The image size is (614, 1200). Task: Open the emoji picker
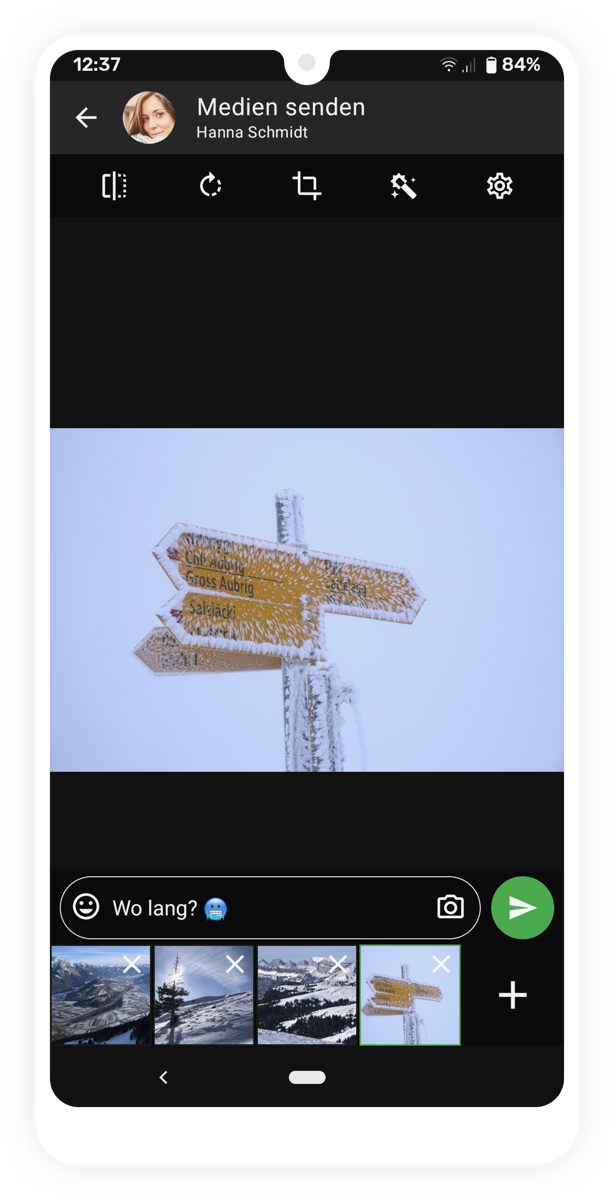point(87,907)
